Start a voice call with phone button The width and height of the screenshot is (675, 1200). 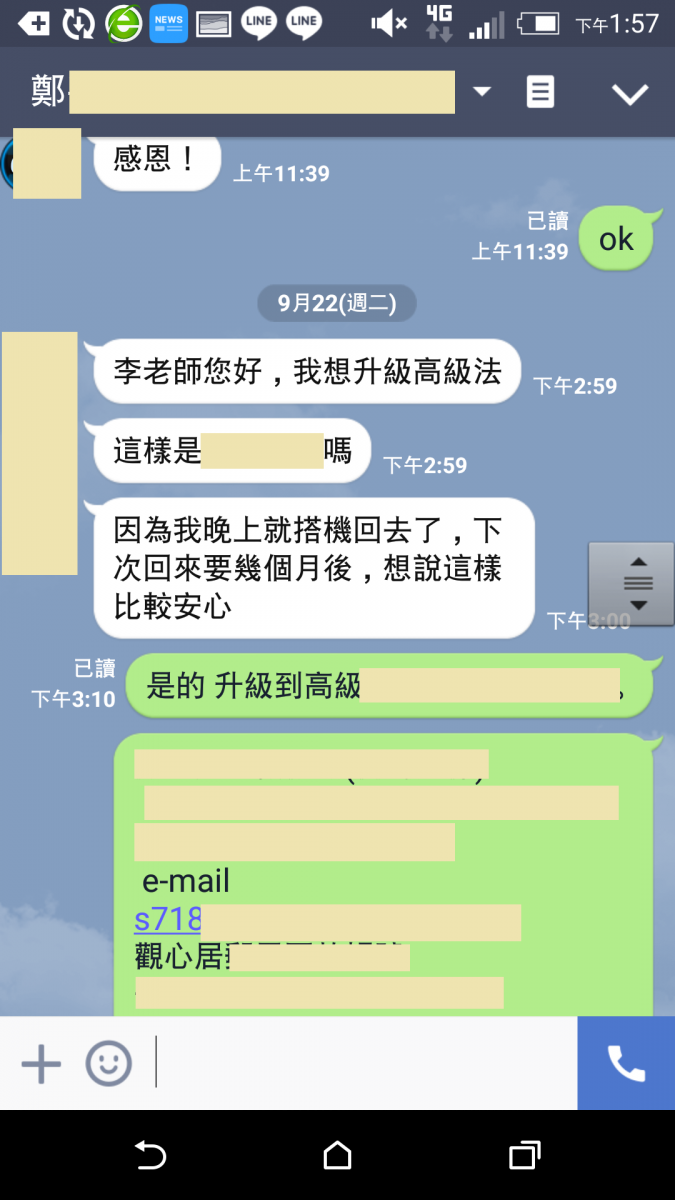tap(626, 1063)
